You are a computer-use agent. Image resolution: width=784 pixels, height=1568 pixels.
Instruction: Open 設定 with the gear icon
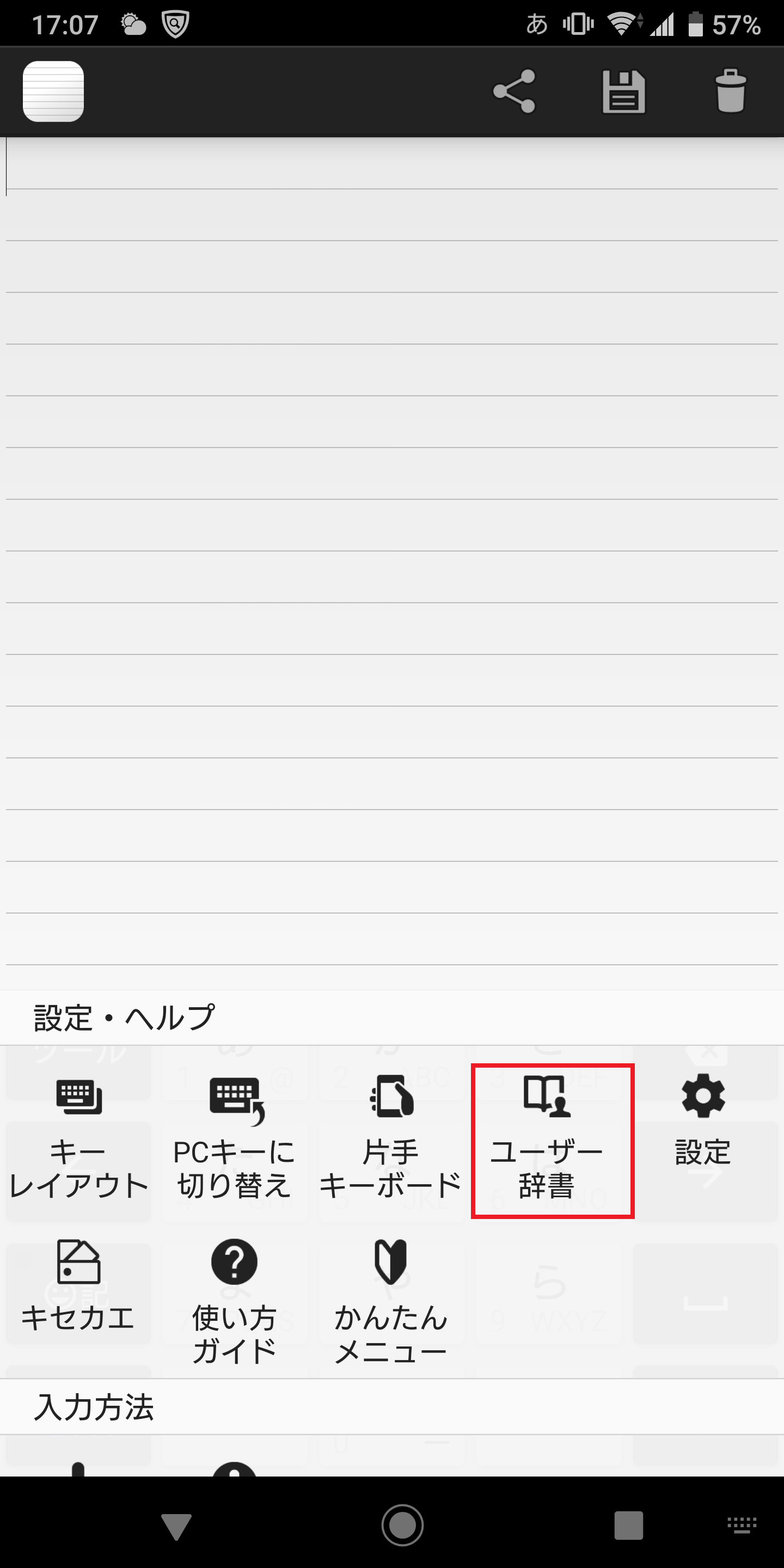tap(703, 1120)
